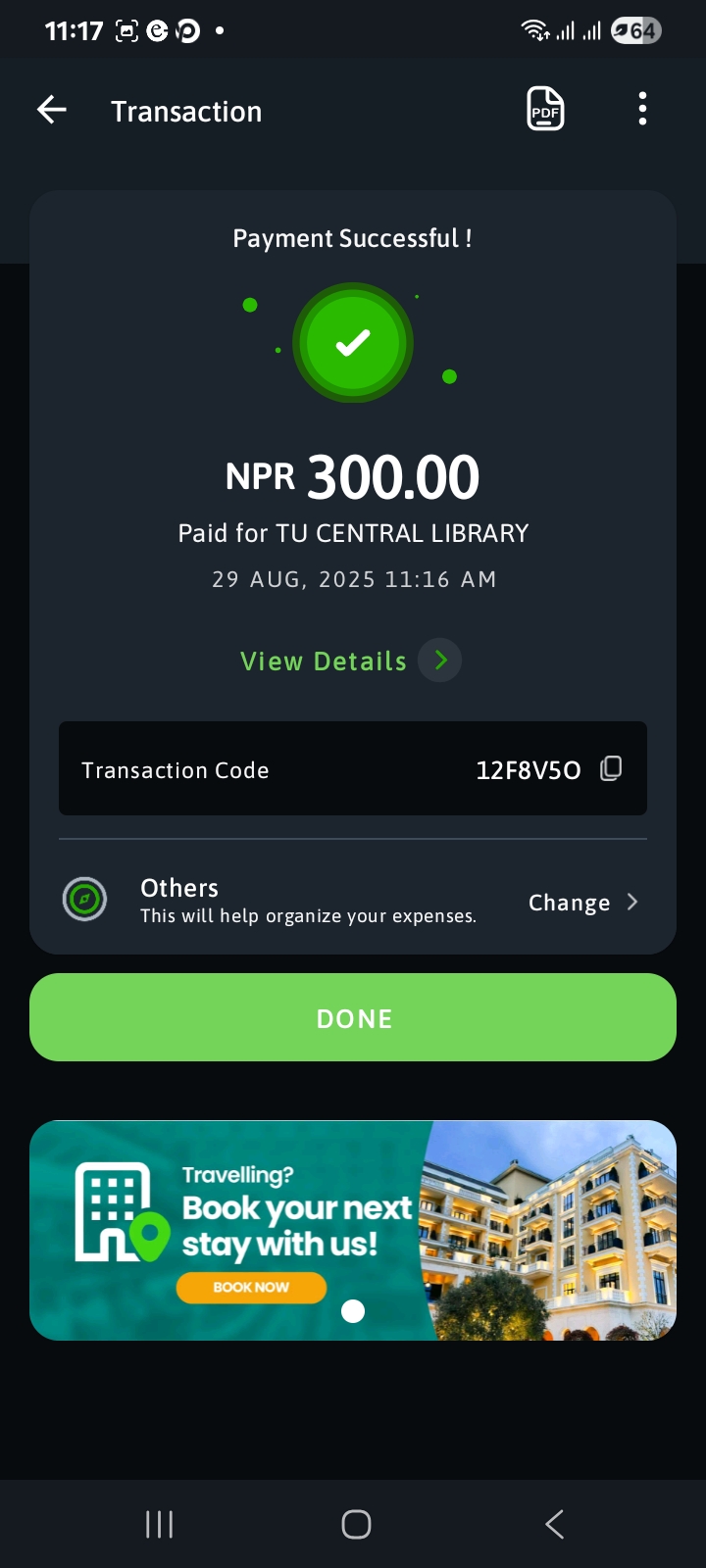Tap View Details for this payment
Image resolution: width=706 pixels, height=1568 pixels.
[x=349, y=661]
